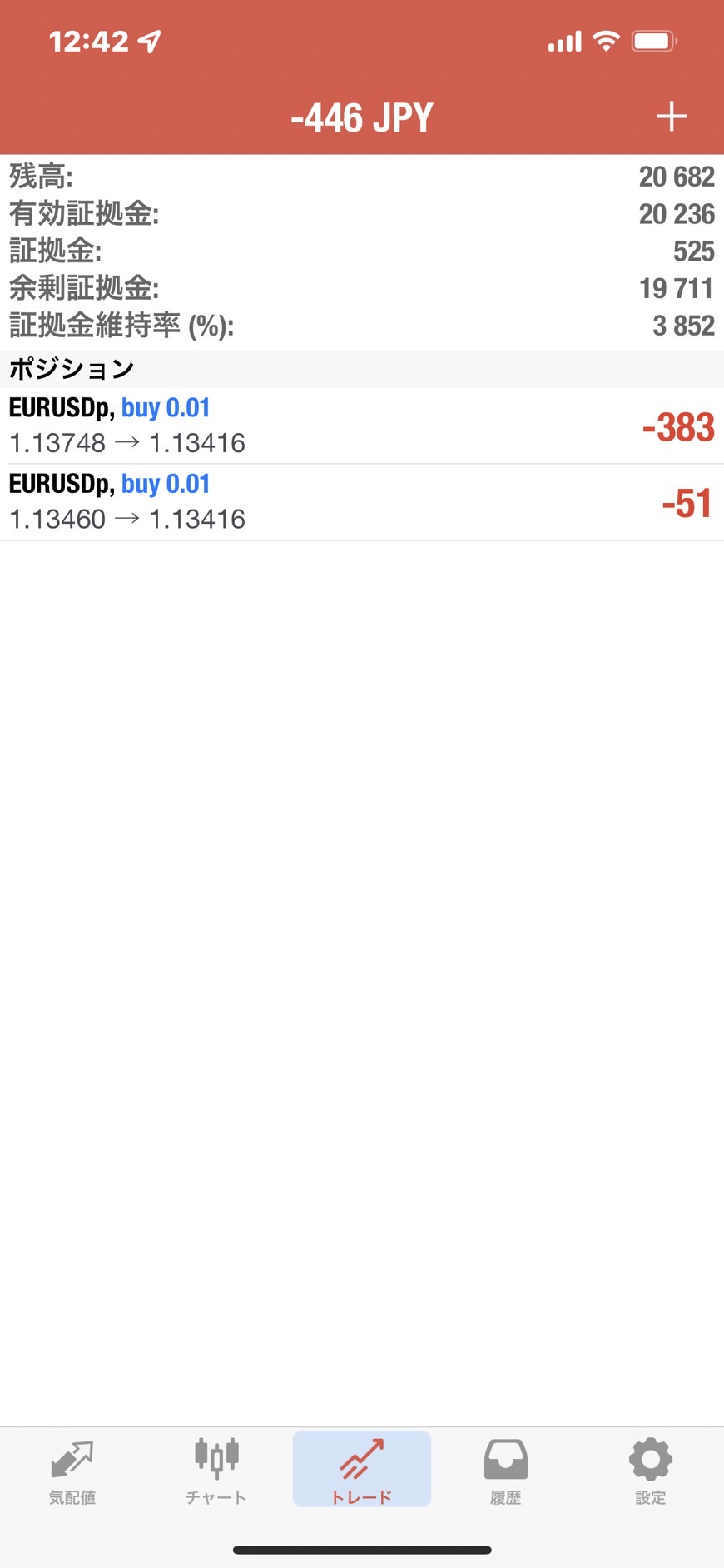The image size is (724, 1568).
Task: Add a new order with plus icon
Action: point(671,117)
